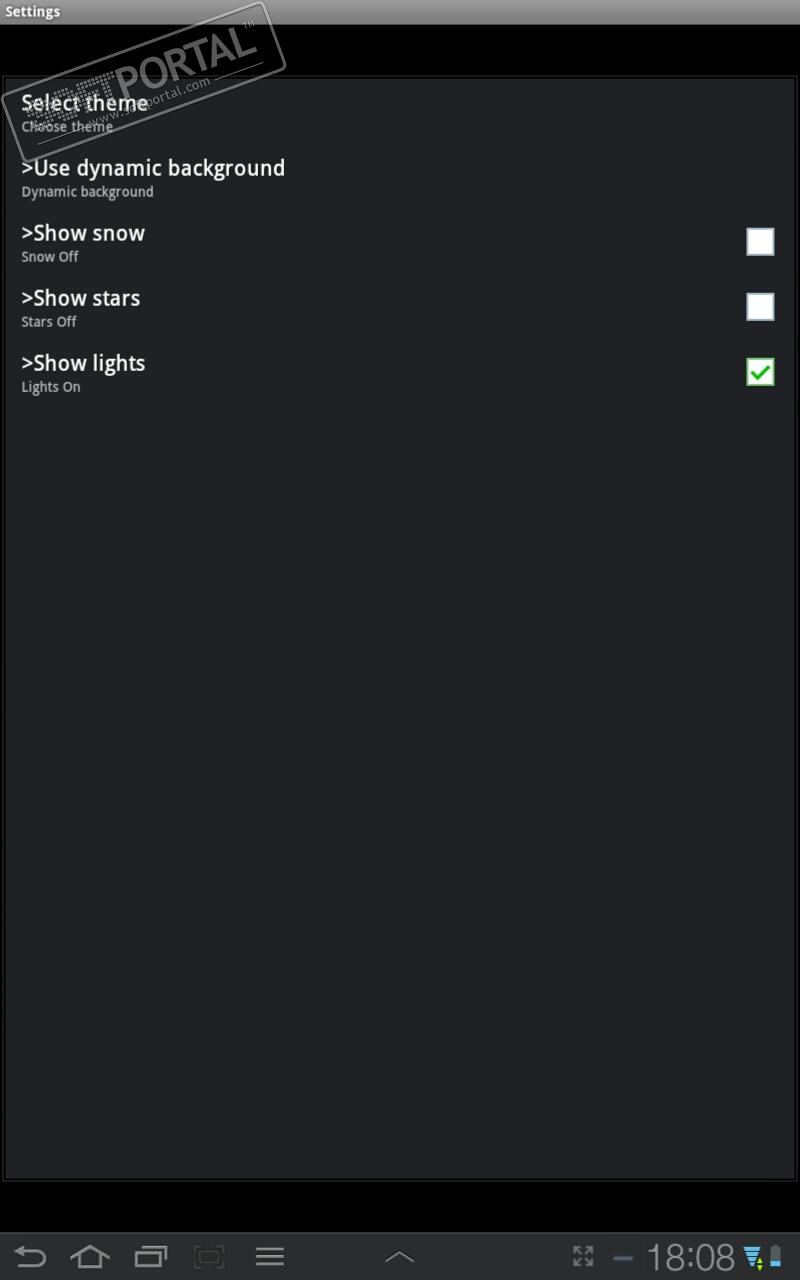Take a screenshot with the capture icon
800x1280 pixels.
[x=209, y=1257]
